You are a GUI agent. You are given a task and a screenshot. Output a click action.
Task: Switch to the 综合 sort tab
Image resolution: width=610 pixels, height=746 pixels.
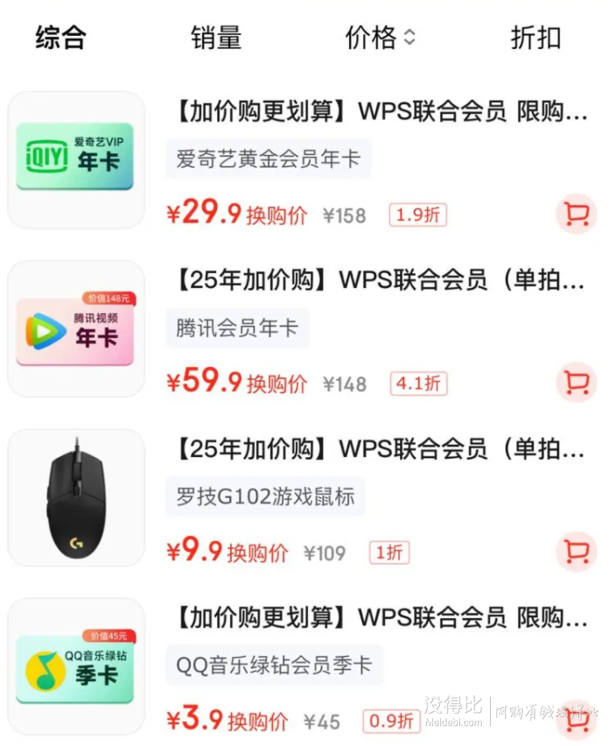[61, 38]
